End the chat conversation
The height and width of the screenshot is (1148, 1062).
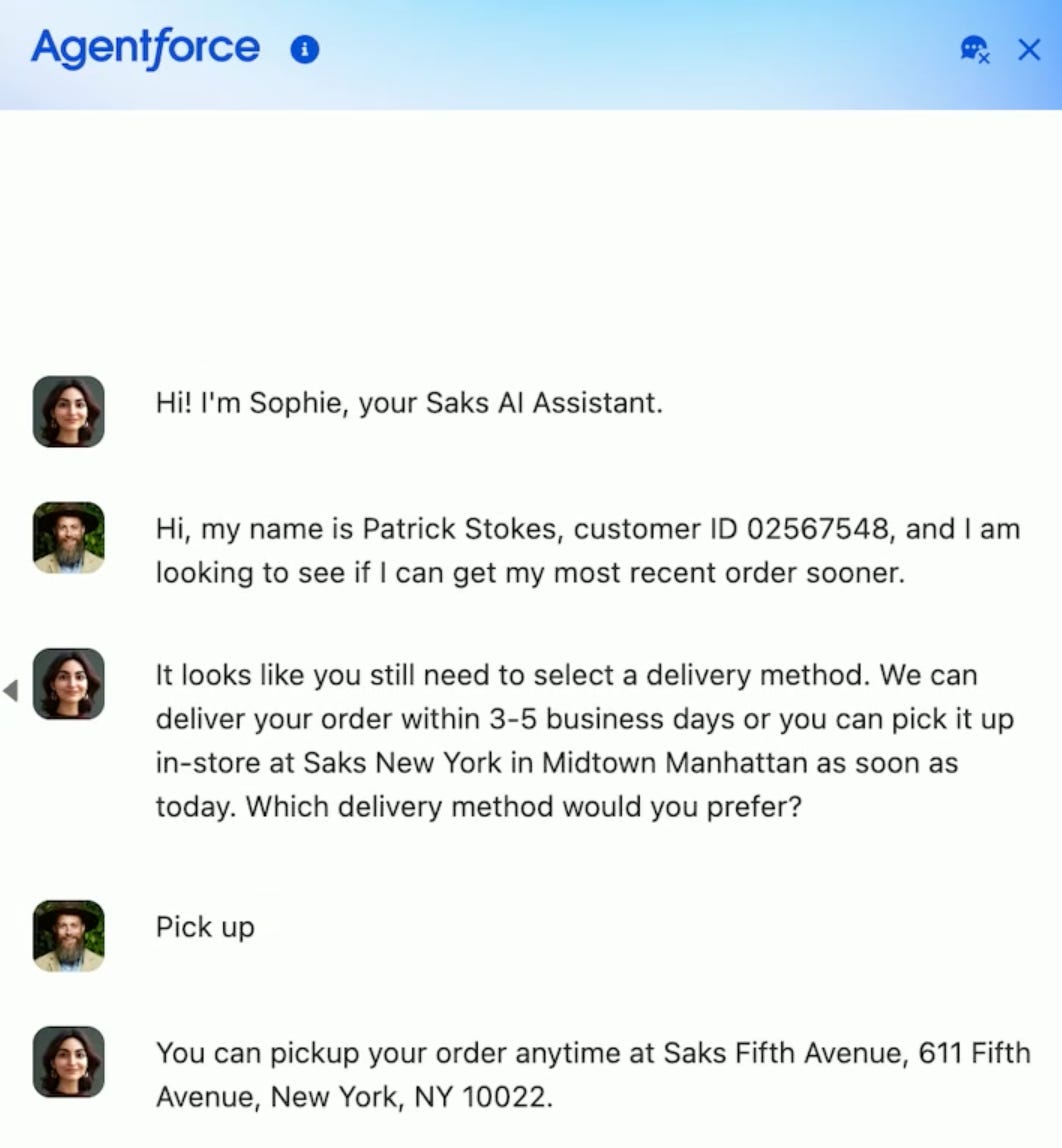click(x=974, y=49)
